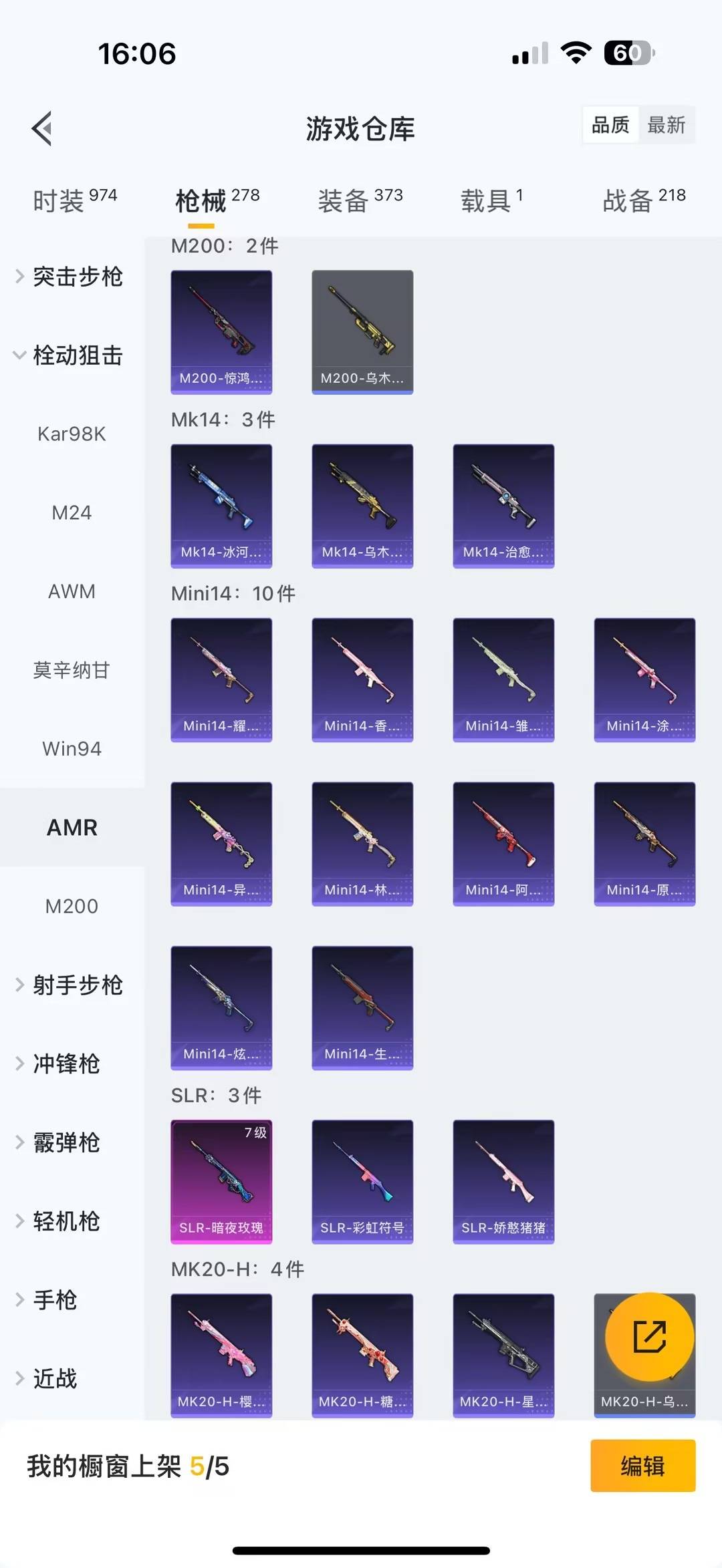Viewport: 722px width, 1568px height.
Task: Sort inventory by 品质 quality
Action: pos(609,125)
